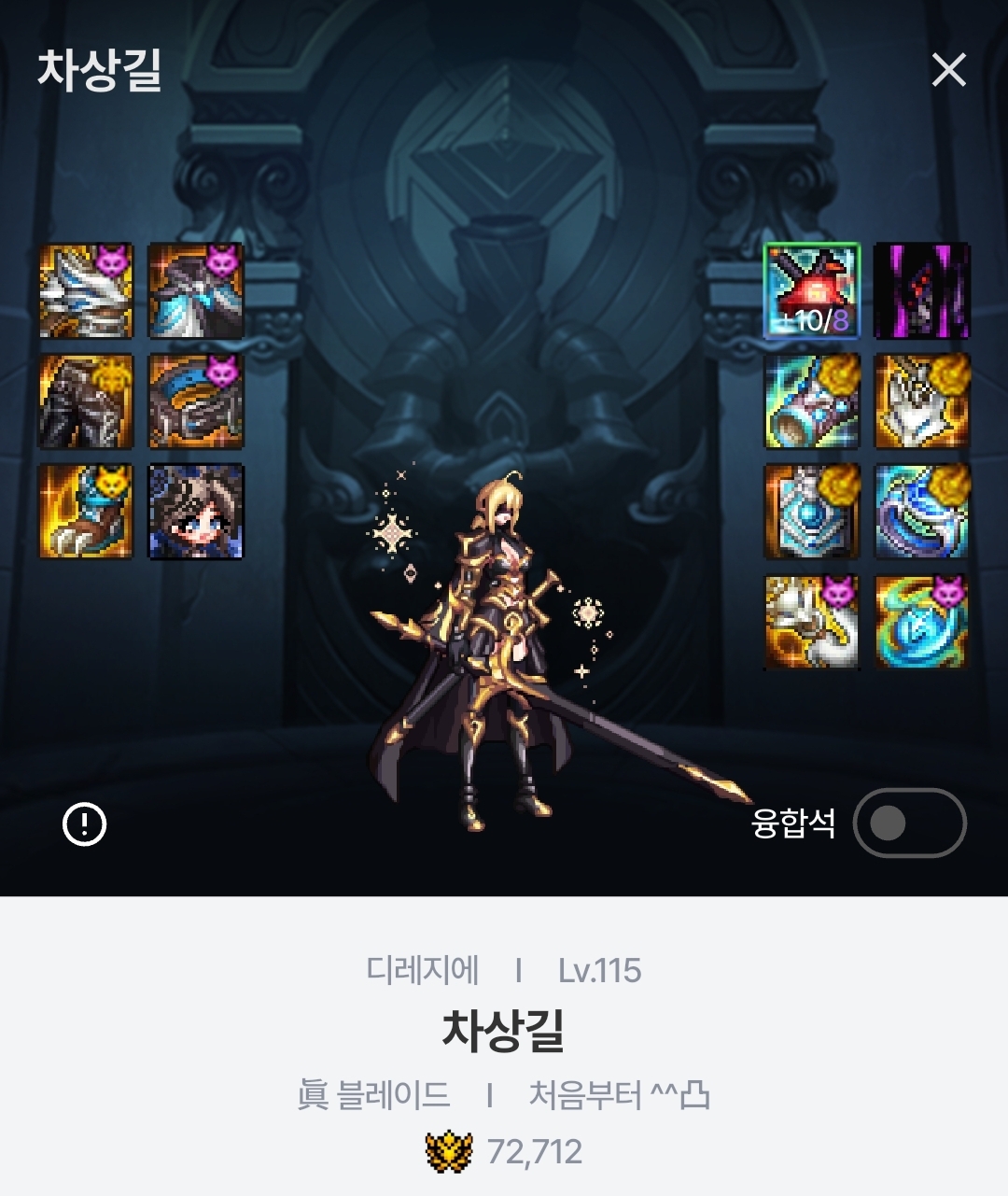Screen dimensions: 1008x1196
Task: Open the exclamation info icon
Action: [85, 823]
